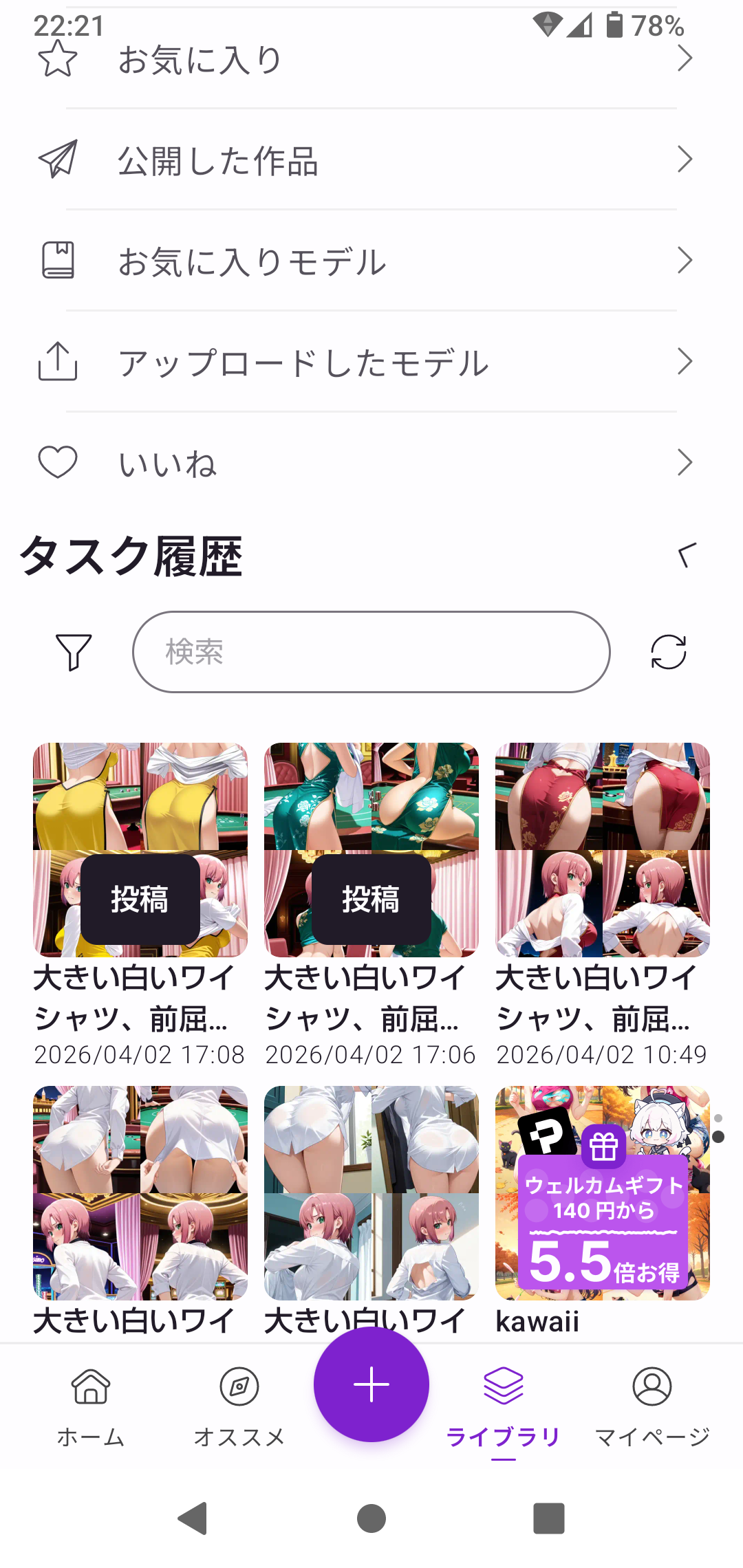
Task: Open the ウェルカムギフト kawaii promo card
Action: tap(603, 1193)
